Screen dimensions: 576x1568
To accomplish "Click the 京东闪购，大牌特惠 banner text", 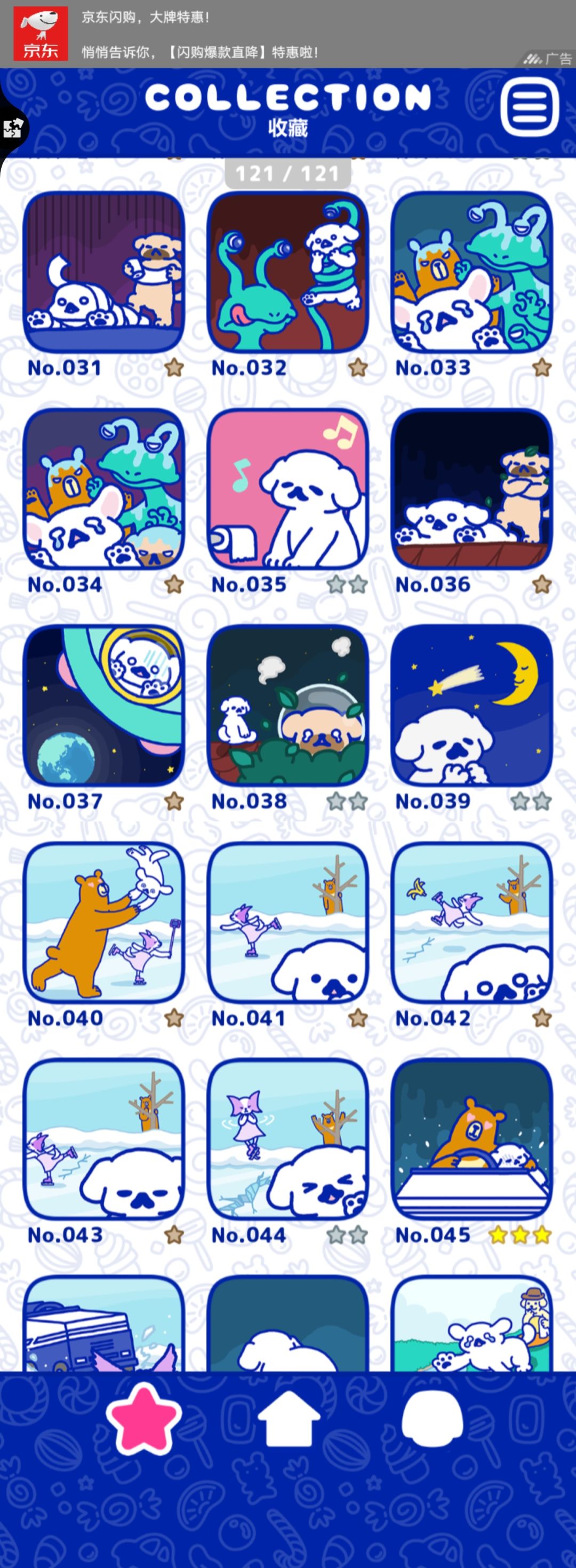I will [146, 18].
